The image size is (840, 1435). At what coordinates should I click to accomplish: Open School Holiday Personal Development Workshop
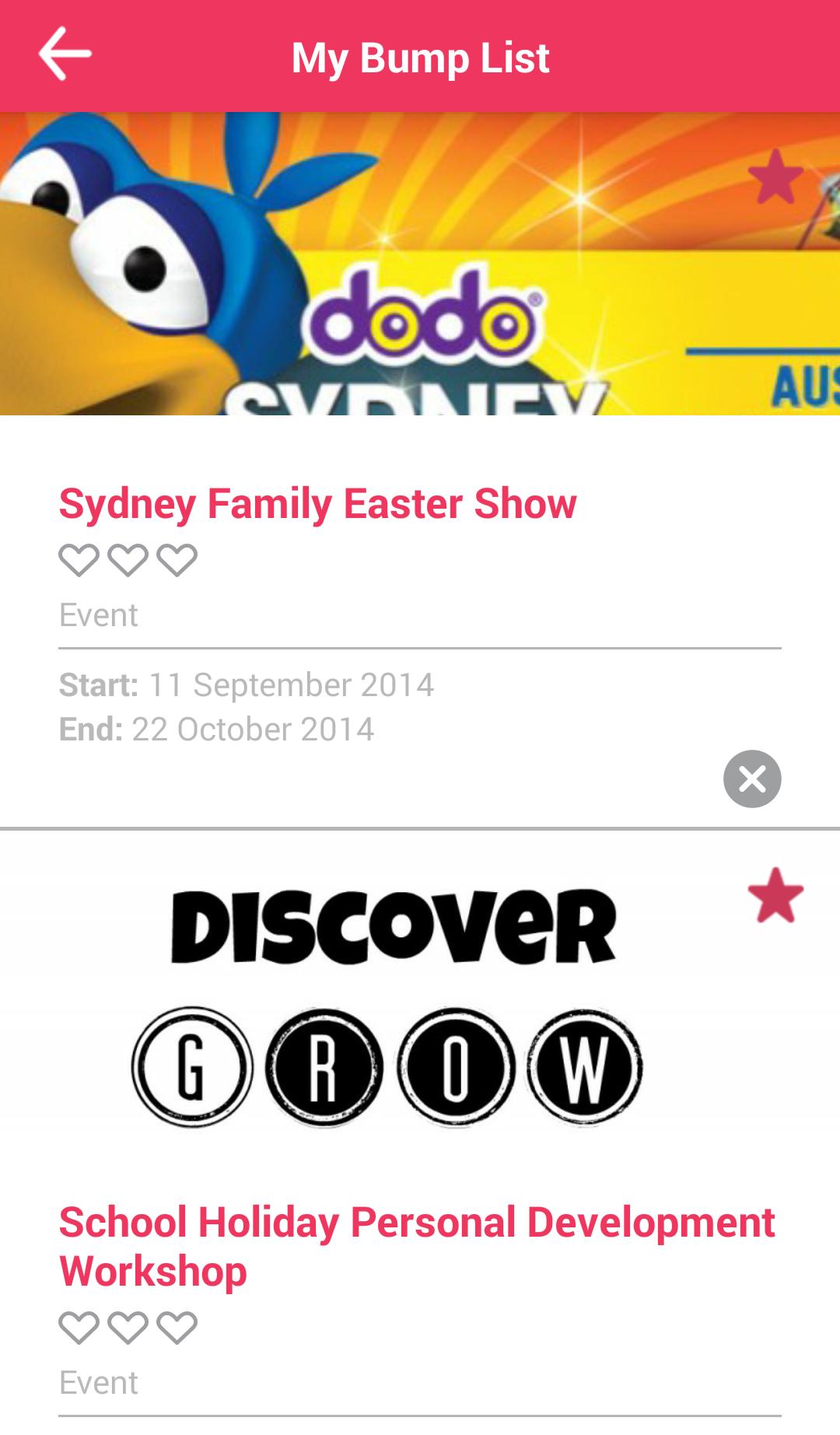[417, 1245]
